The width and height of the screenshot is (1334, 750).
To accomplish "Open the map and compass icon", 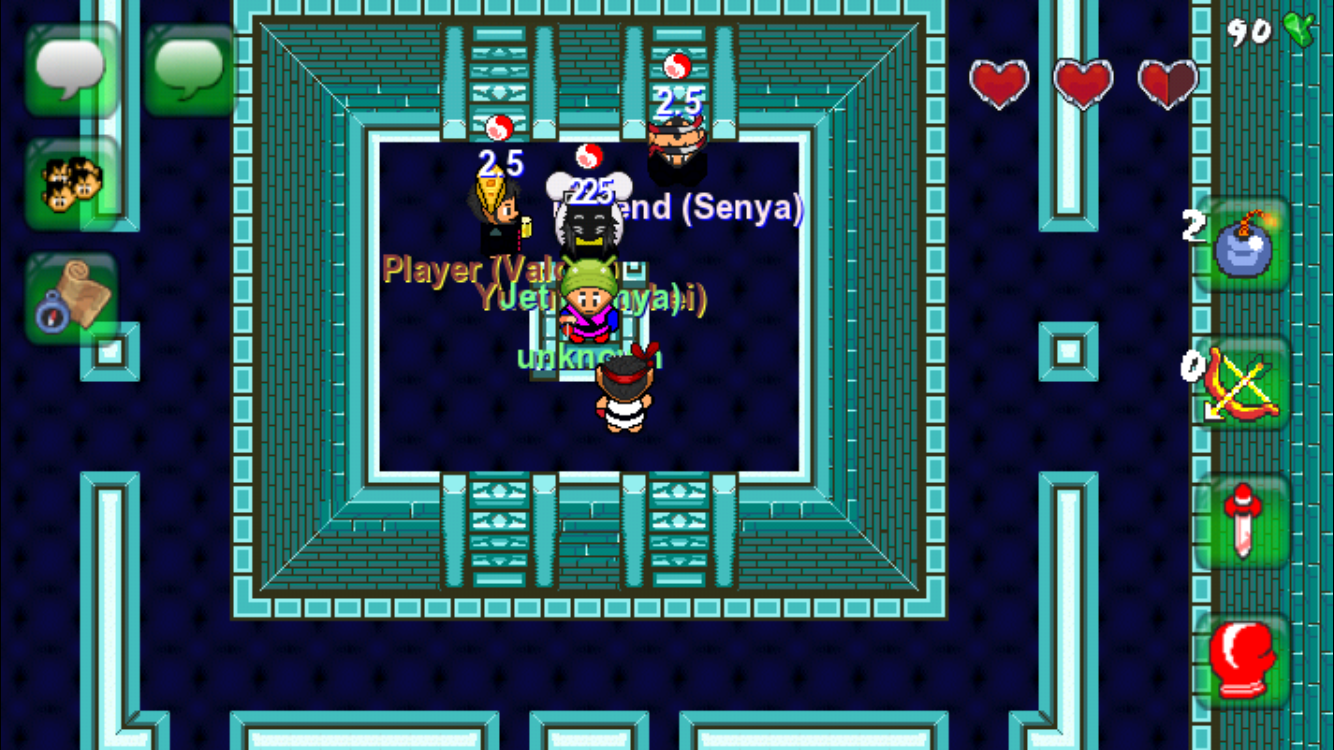I will (x=71, y=298).
